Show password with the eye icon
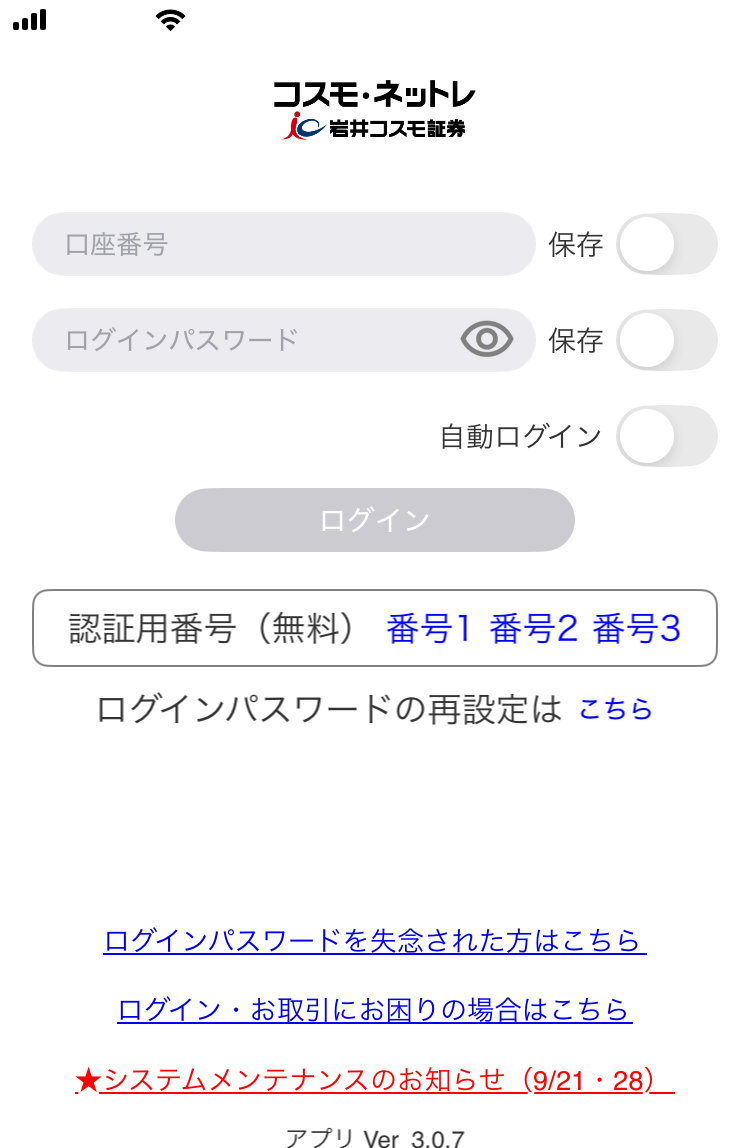 tap(487, 340)
